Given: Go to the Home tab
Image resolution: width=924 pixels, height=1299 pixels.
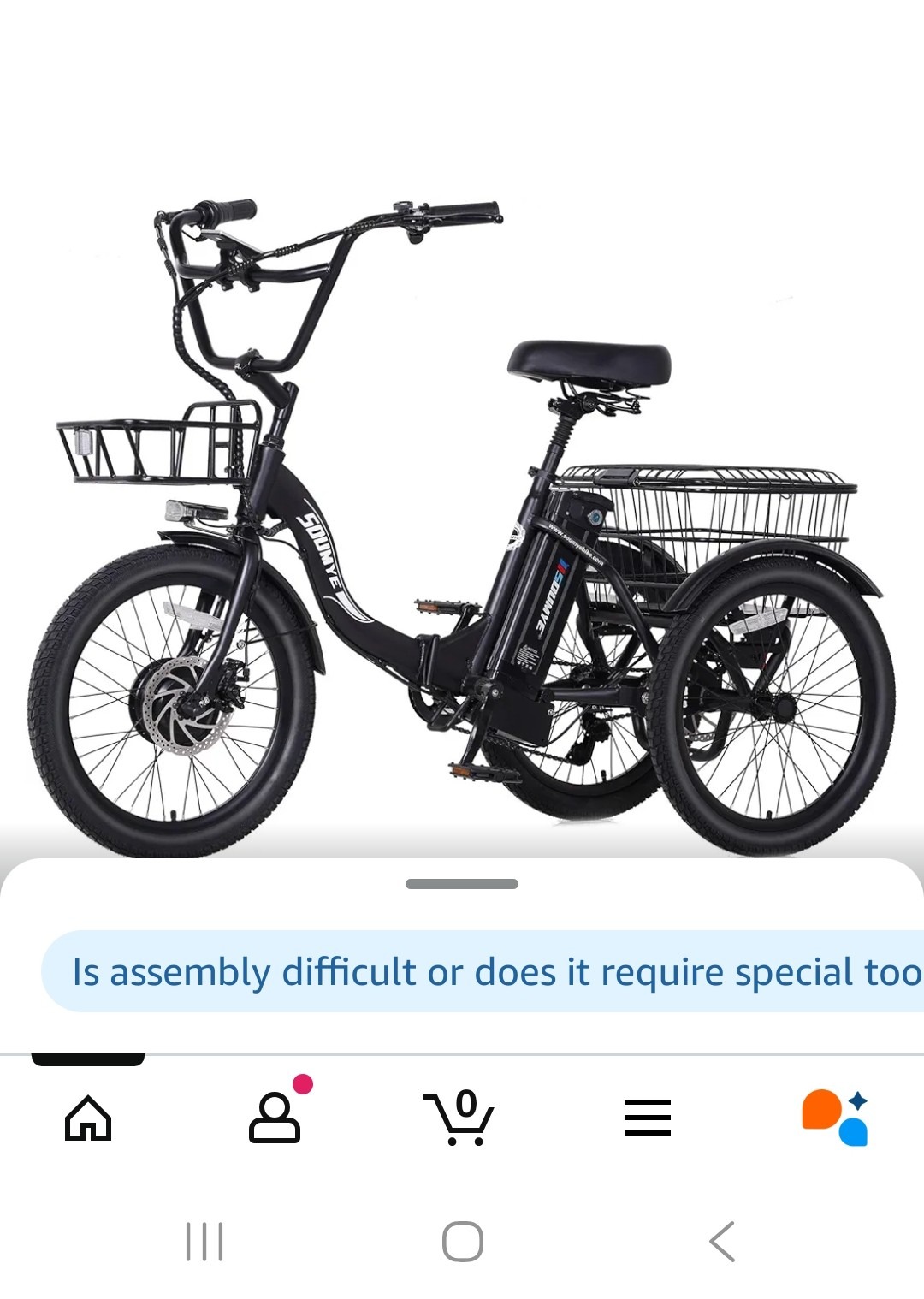Looking at the screenshot, I should (x=88, y=1118).
